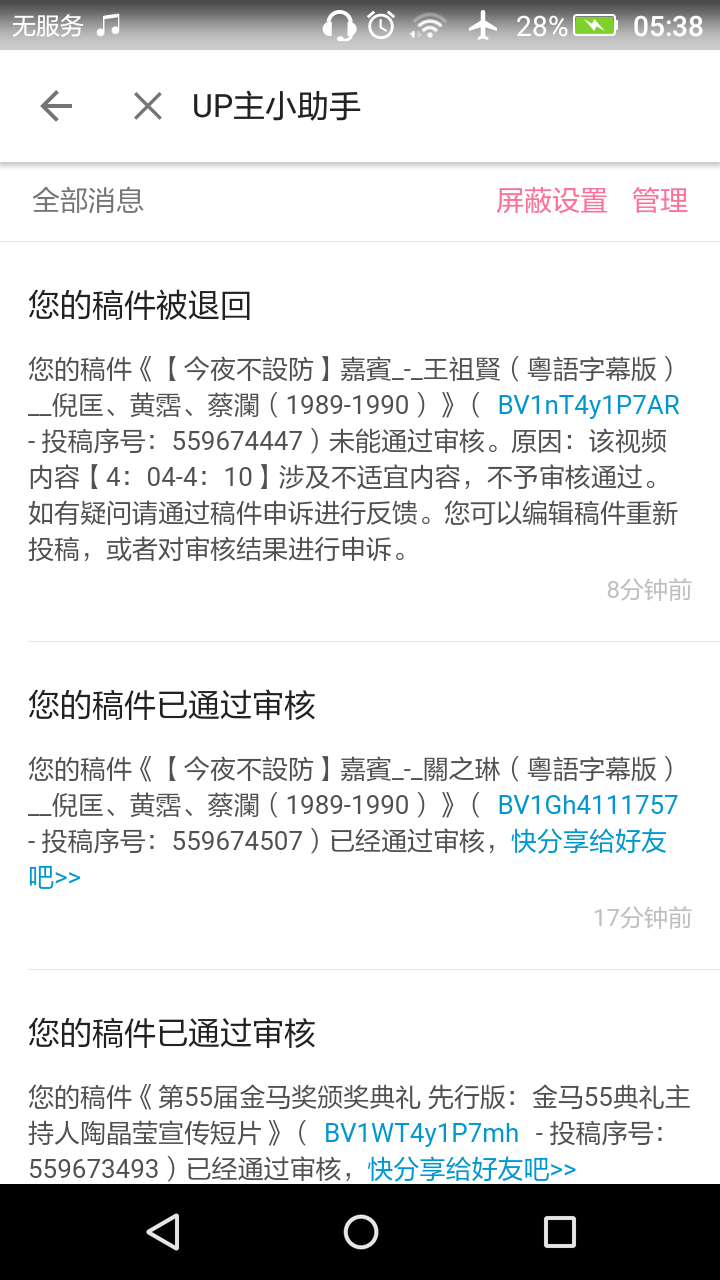Open the recent apps overview

point(559,1232)
